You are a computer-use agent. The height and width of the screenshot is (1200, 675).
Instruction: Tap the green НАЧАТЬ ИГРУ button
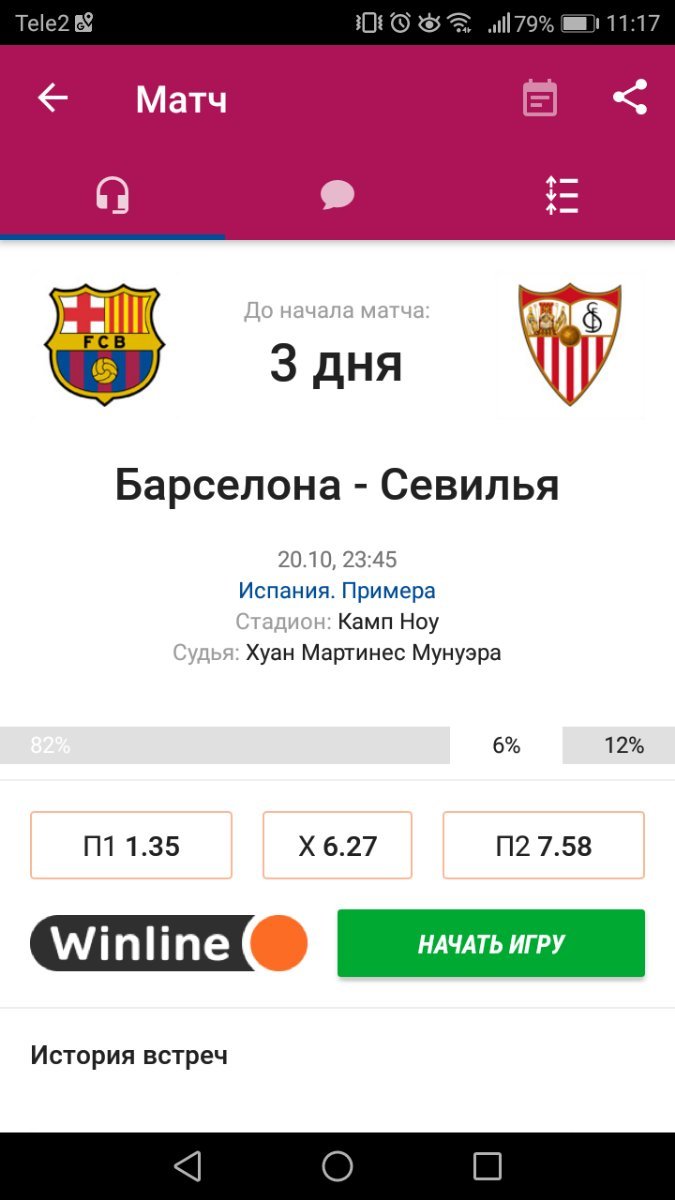coord(491,943)
